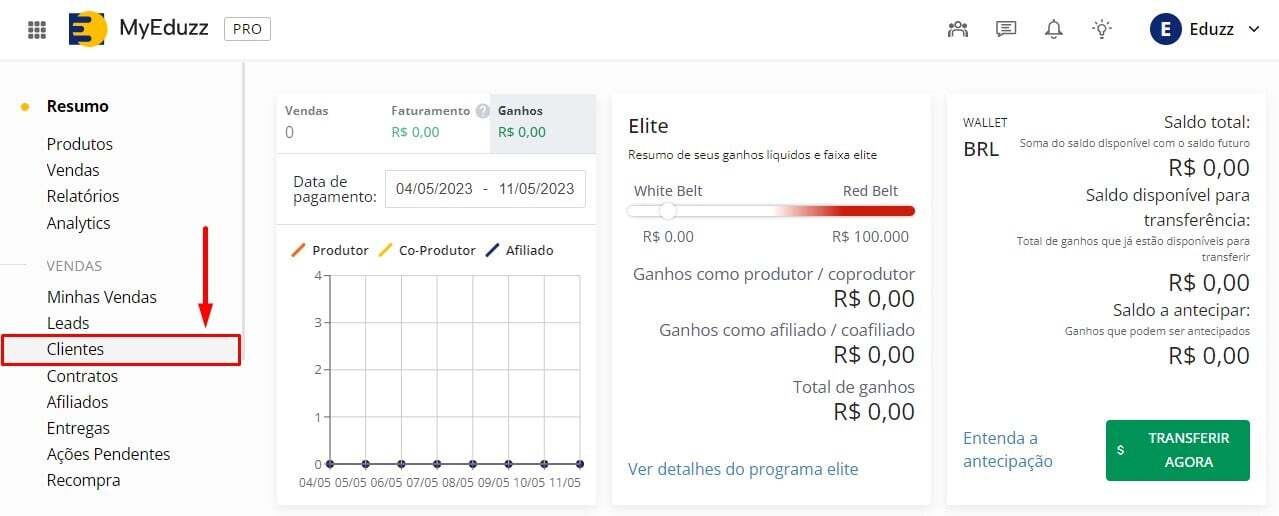Screen dimensions: 1279x516
Task: Open Ações Pendentes
Action: pos(108,454)
